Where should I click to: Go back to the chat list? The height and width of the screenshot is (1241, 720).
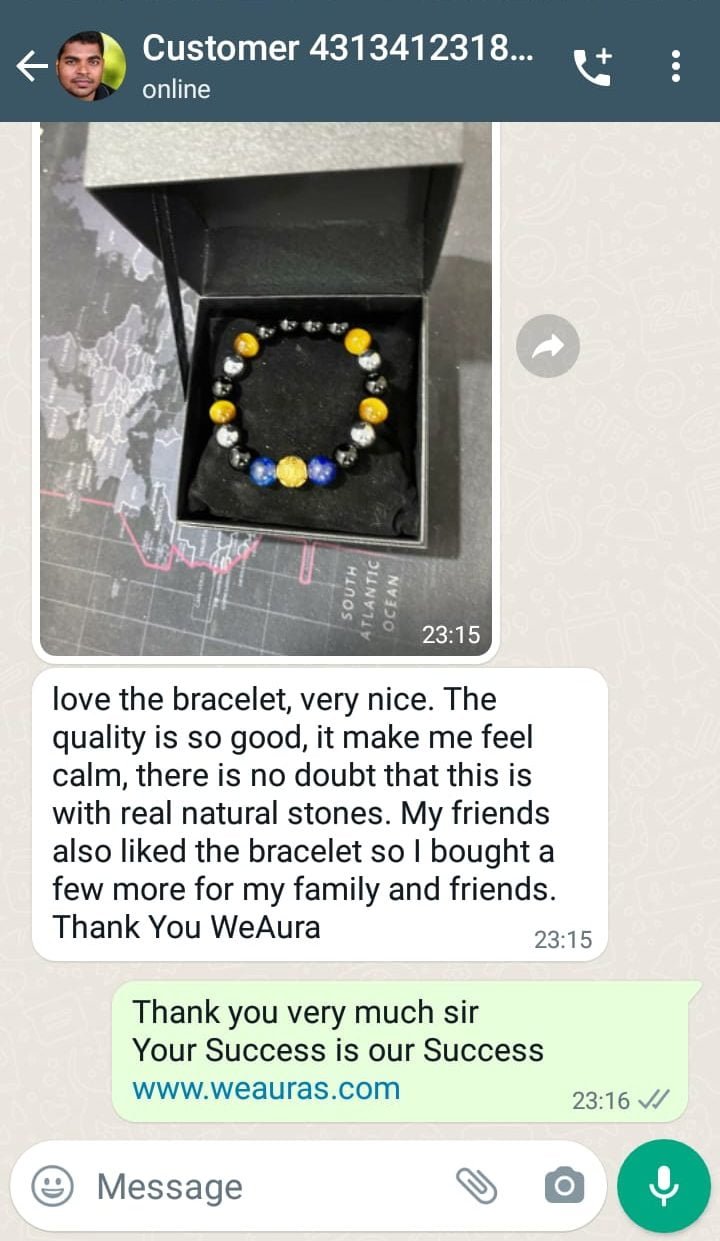(32, 66)
